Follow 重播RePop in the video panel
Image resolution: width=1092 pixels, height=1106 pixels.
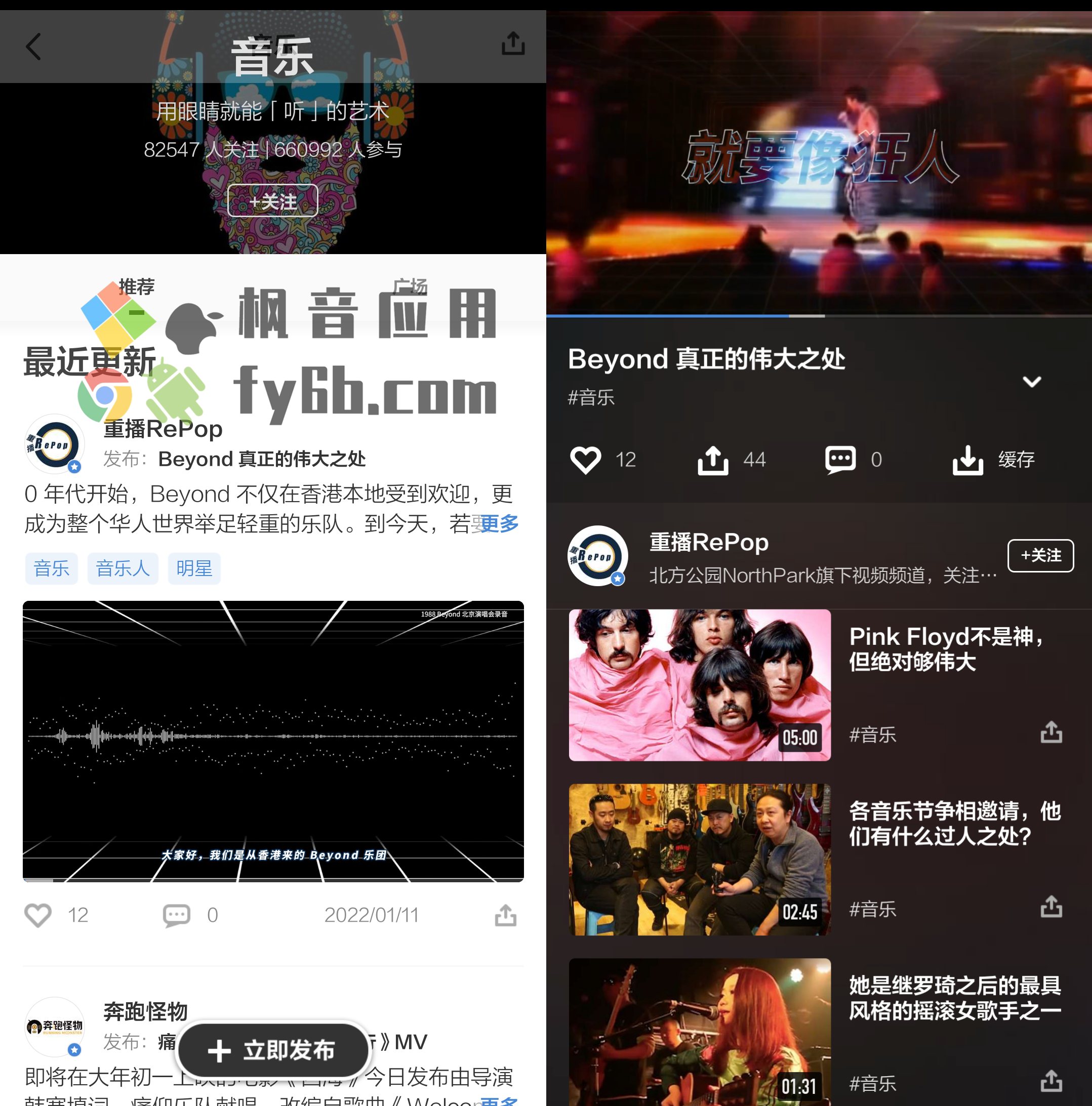[1040, 555]
